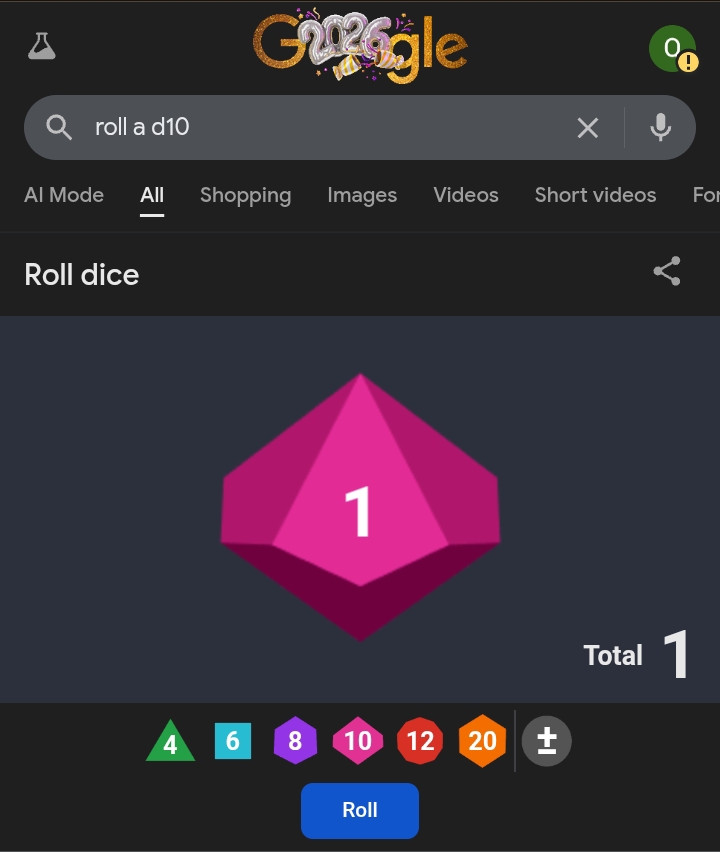Add a 10-sided die

coord(358,741)
